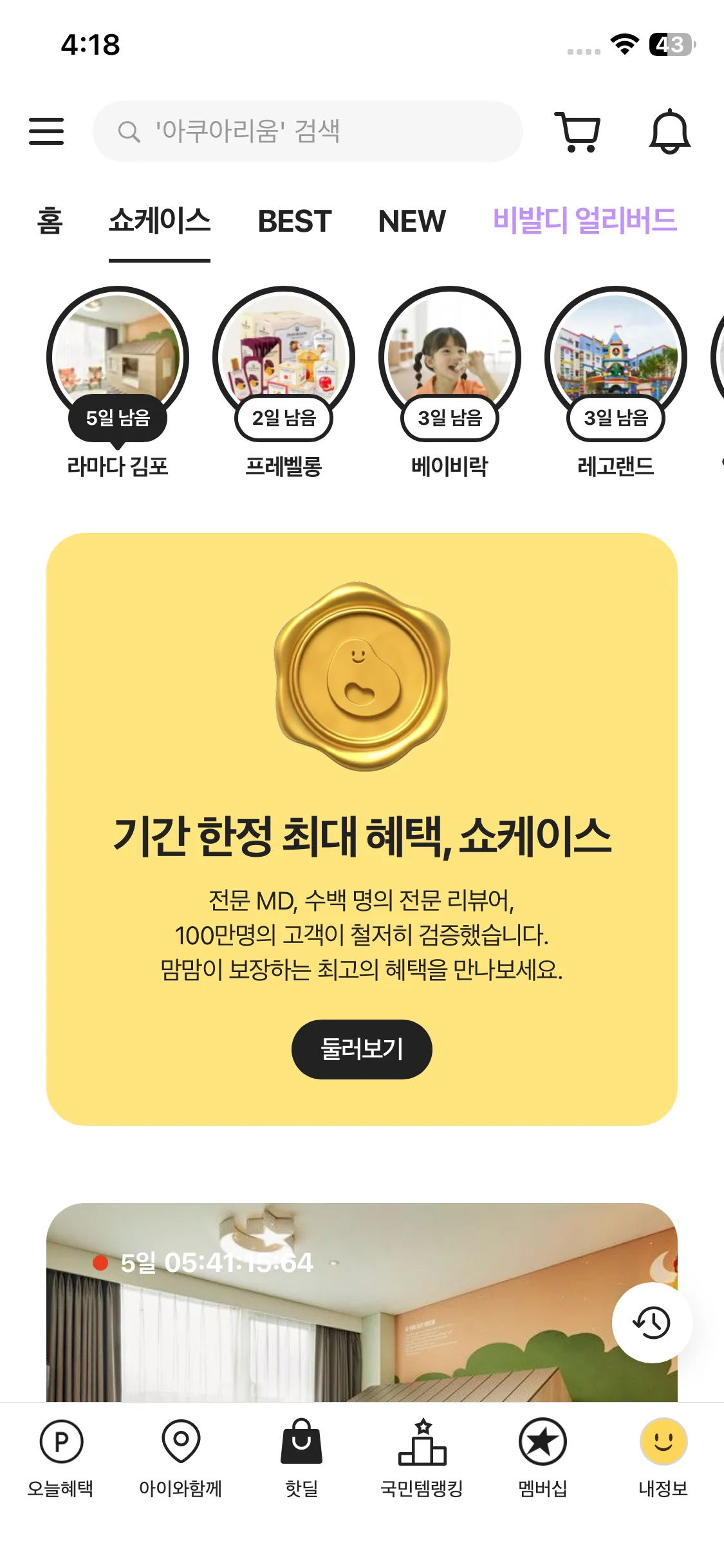The image size is (724, 1568).
Task: Tap the 둘러보기 button
Action: 362,1049
